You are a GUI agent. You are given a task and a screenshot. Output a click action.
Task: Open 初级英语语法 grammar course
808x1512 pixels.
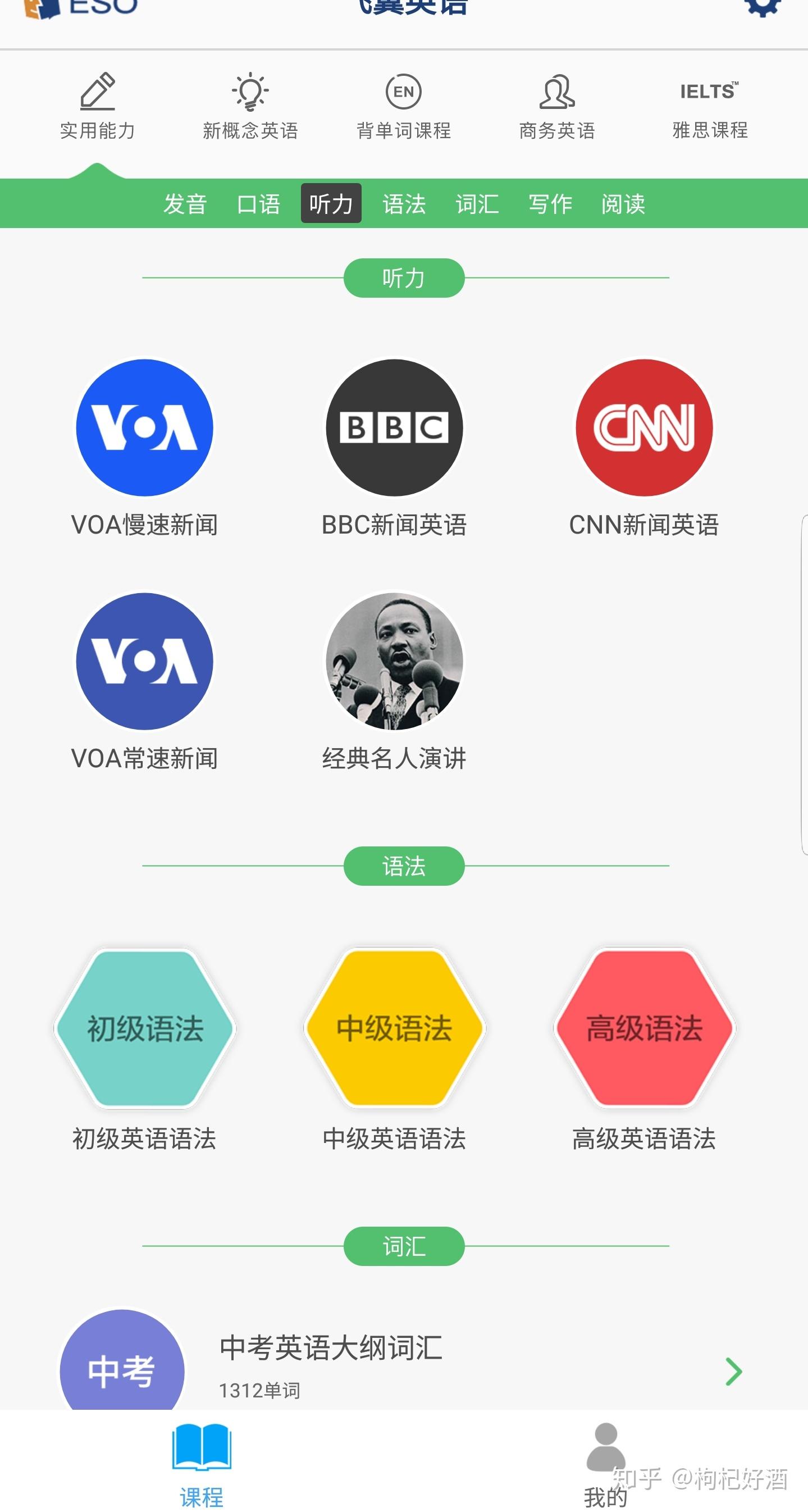[x=144, y=1028]
